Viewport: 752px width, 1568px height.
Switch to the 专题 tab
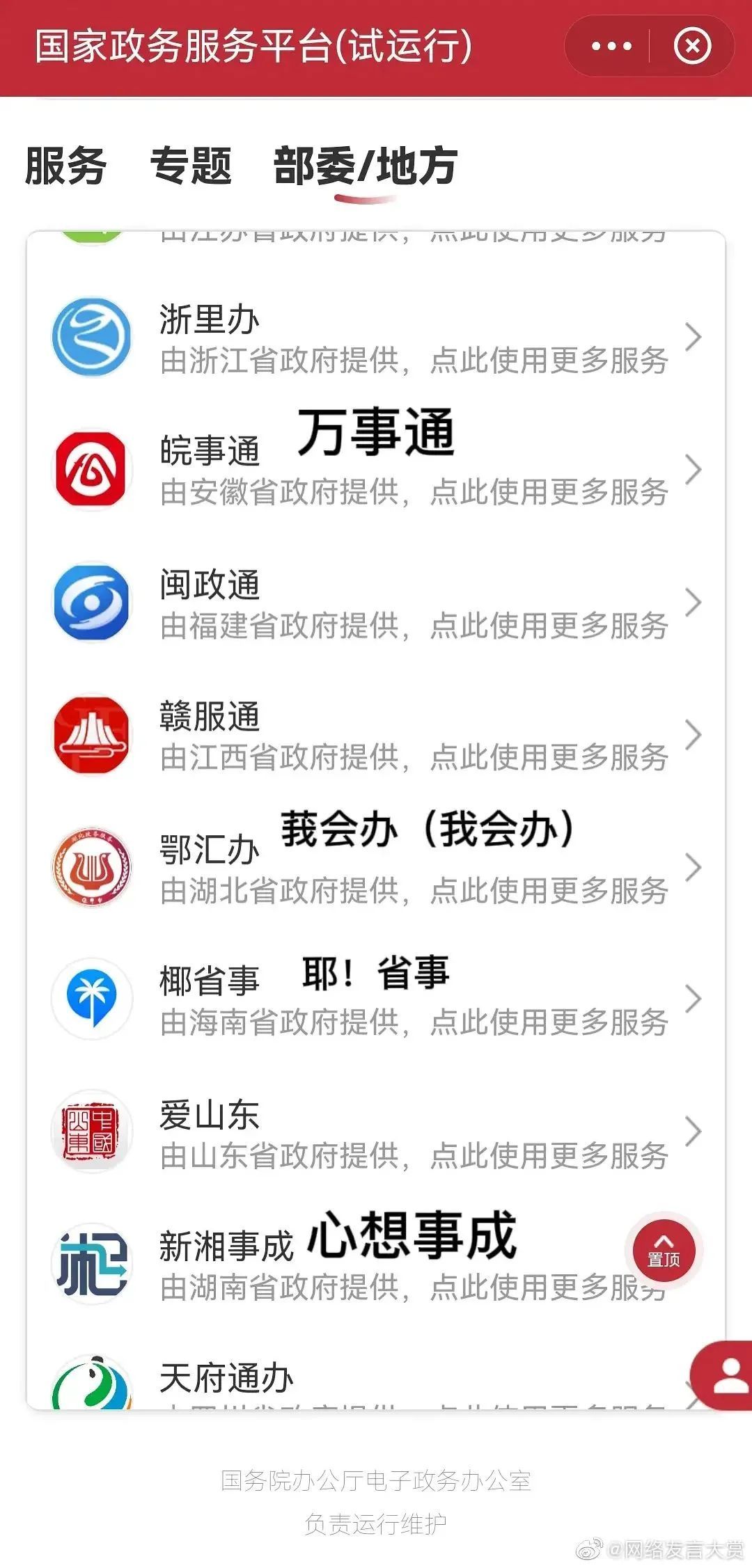pyautogui.click(x=191, y=166)
